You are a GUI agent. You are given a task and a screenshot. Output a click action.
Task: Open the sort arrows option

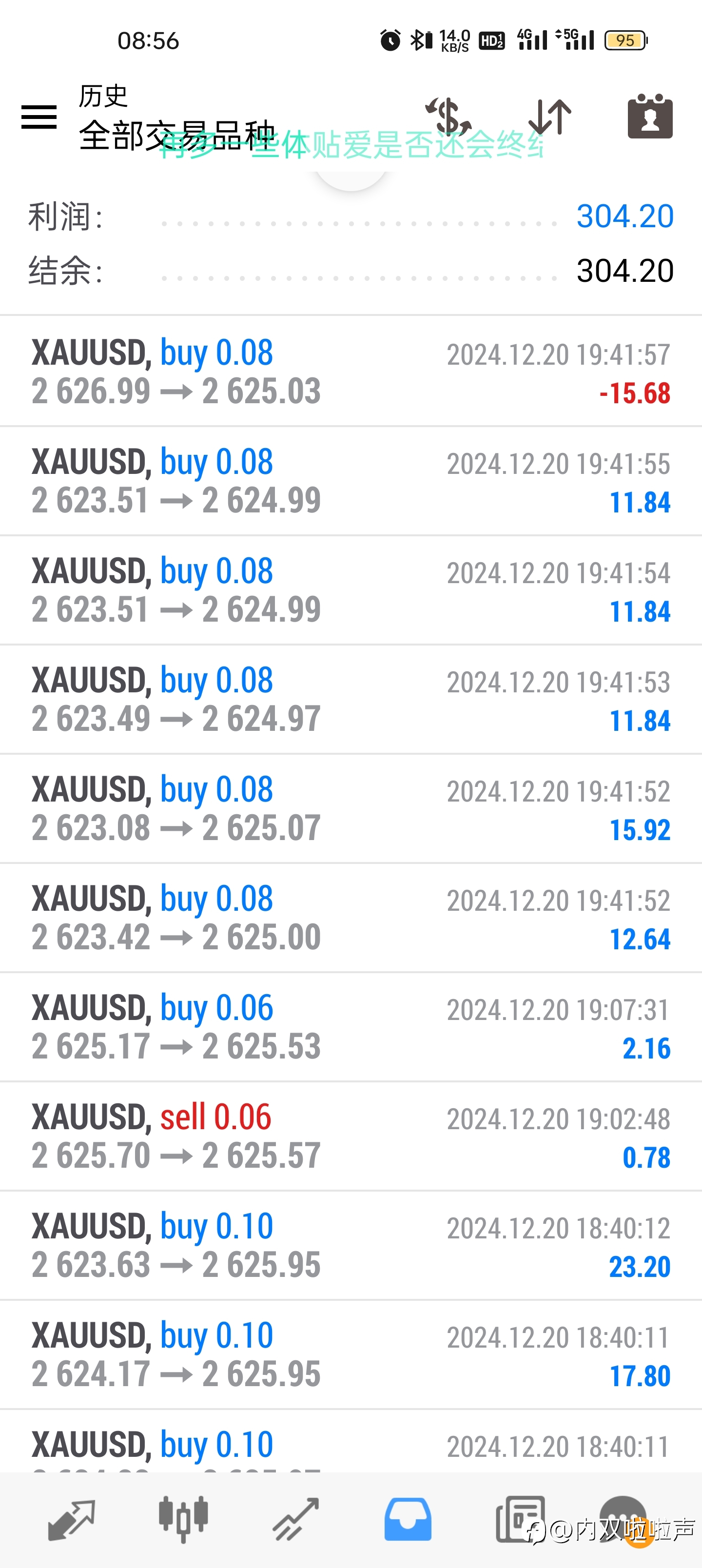[550, 116]
